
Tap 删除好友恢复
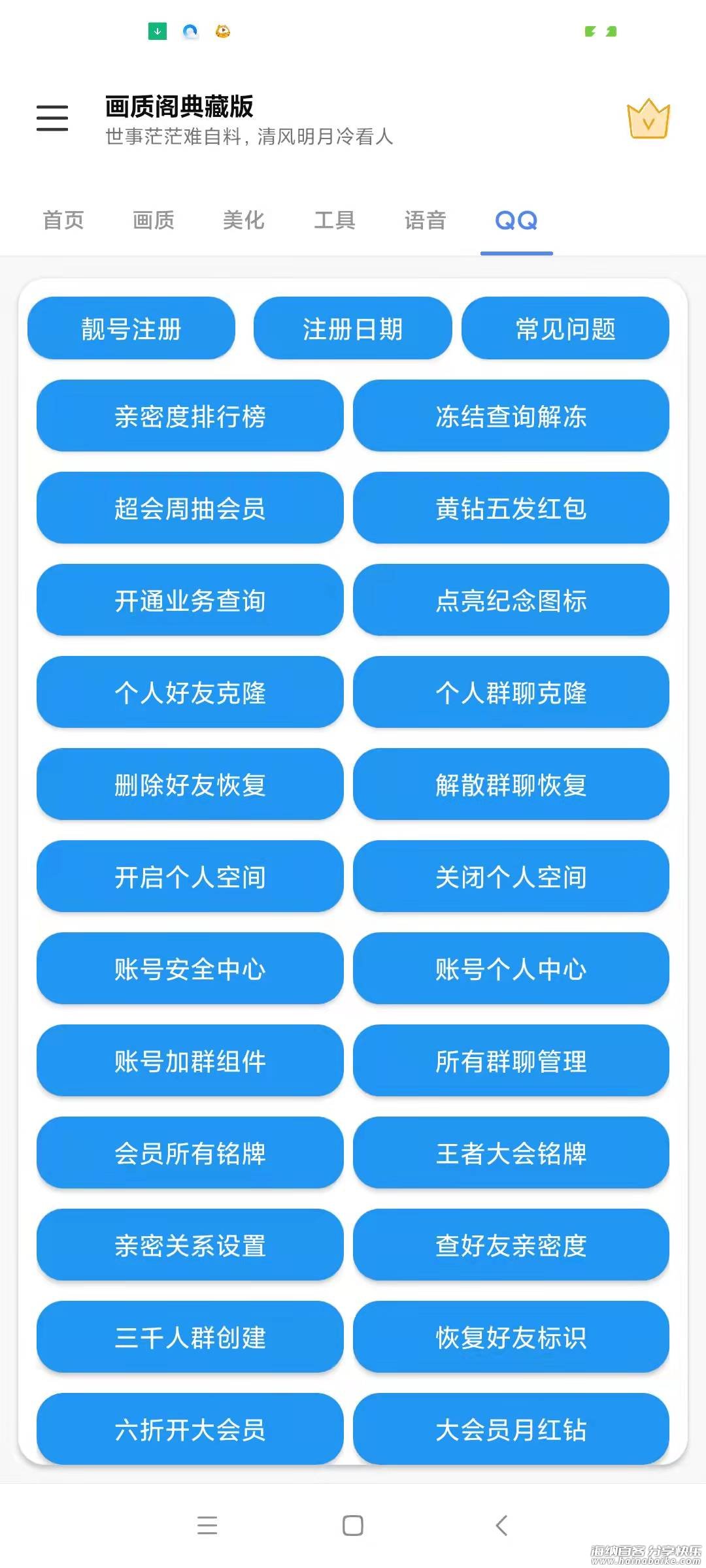click(x=190, y=785)
